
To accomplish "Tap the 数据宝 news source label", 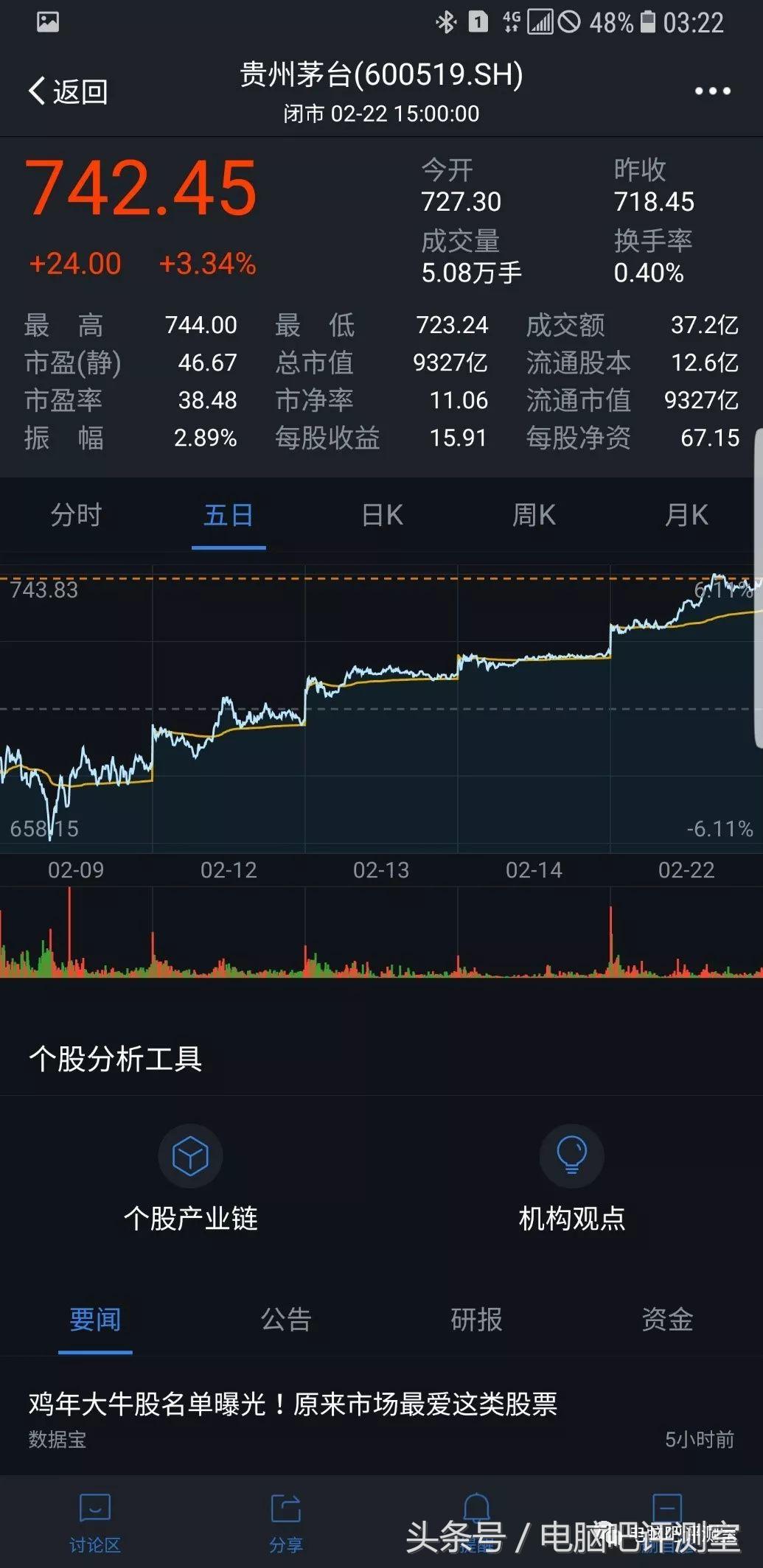I will 62,1441.
